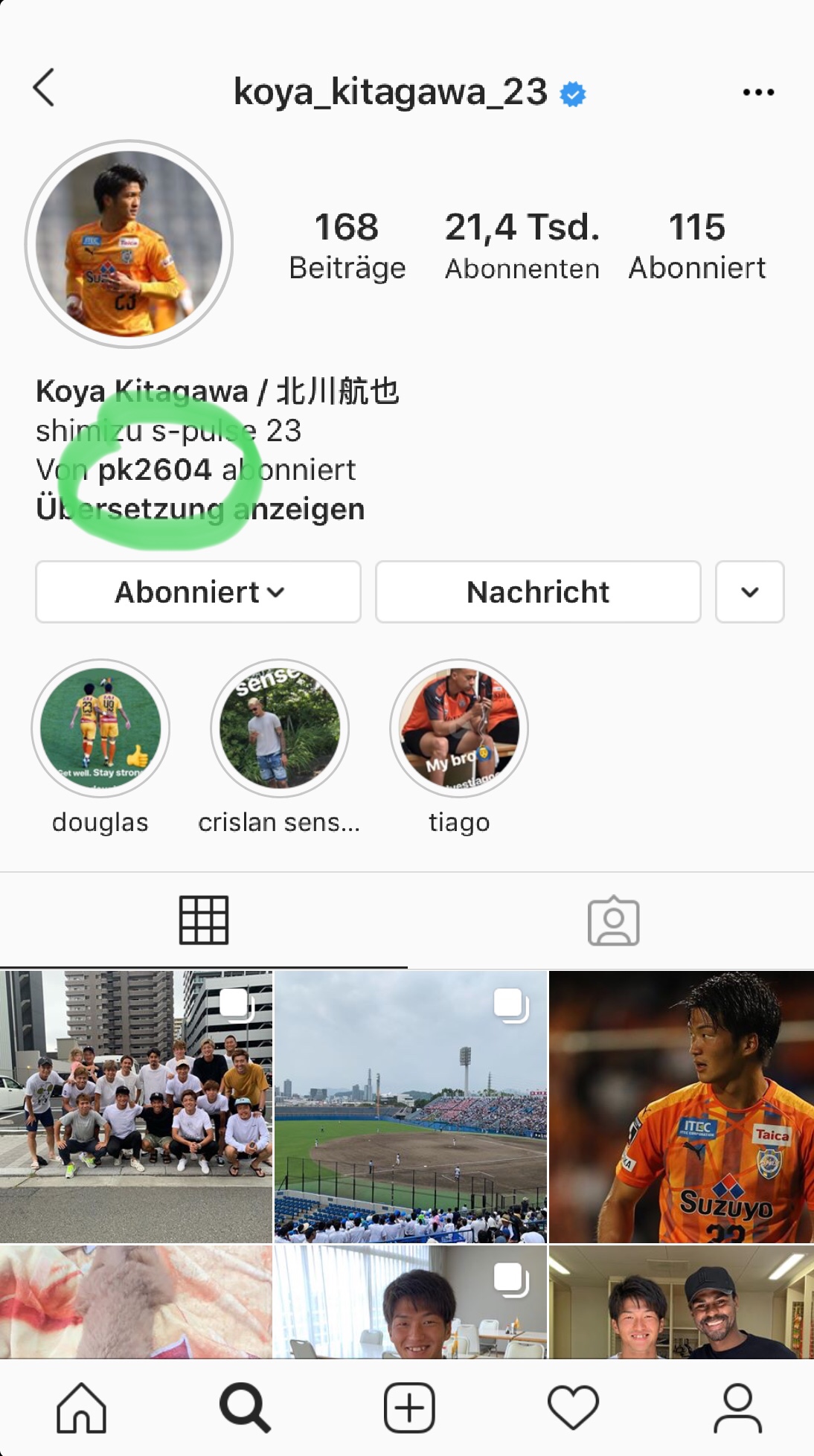The image size is (814, 1456).
Task: Open the activity heart tab
Action: click(x=573, y=1408)
